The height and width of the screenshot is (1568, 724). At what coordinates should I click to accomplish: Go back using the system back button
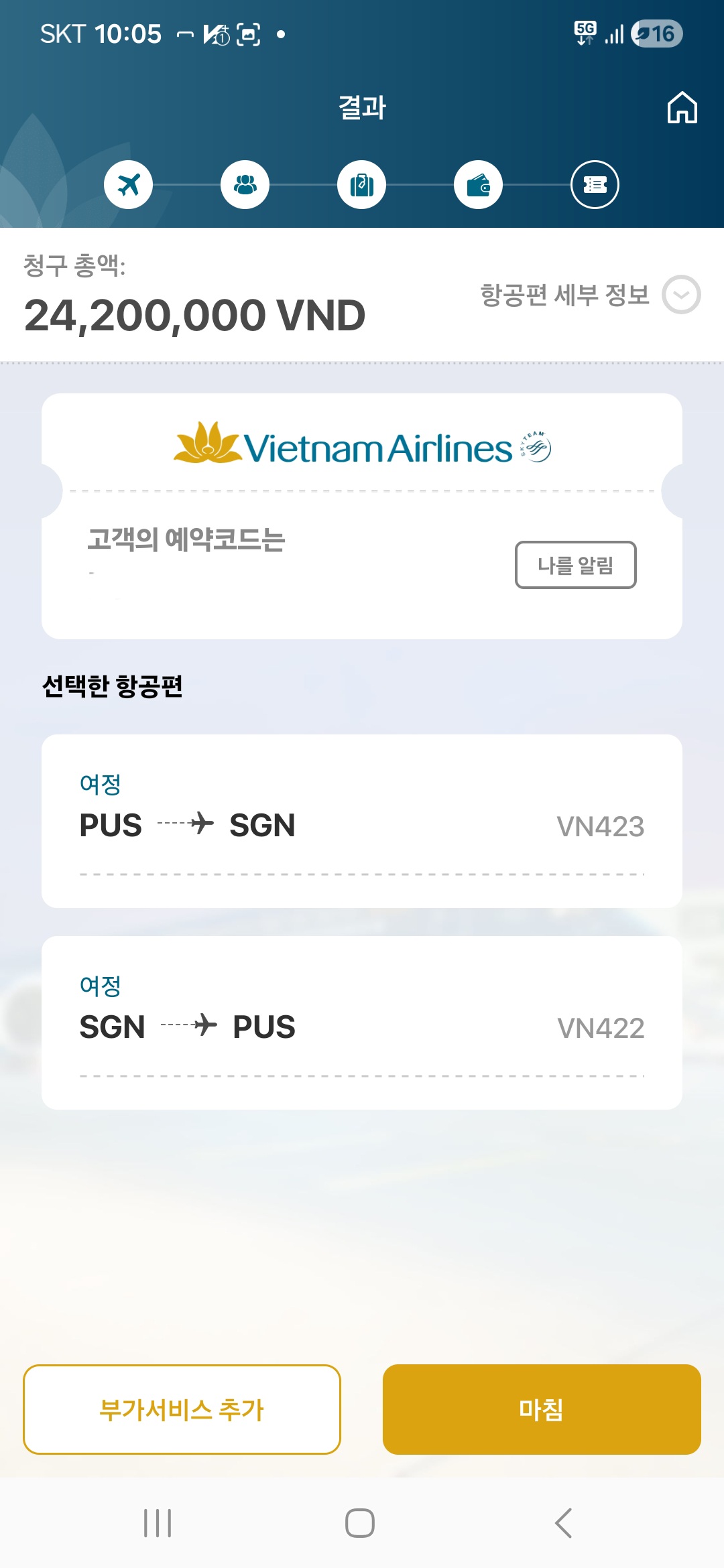(x=564, y=1523)
